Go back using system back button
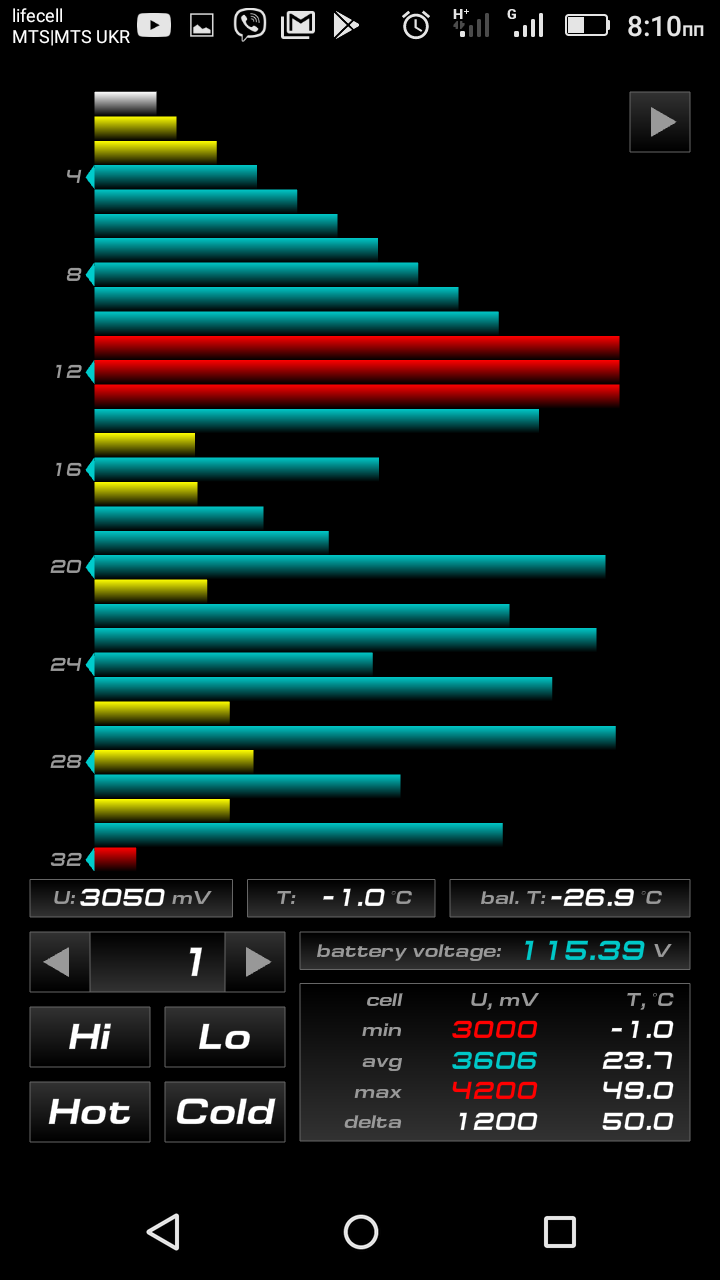 [x=162, y=1231]
